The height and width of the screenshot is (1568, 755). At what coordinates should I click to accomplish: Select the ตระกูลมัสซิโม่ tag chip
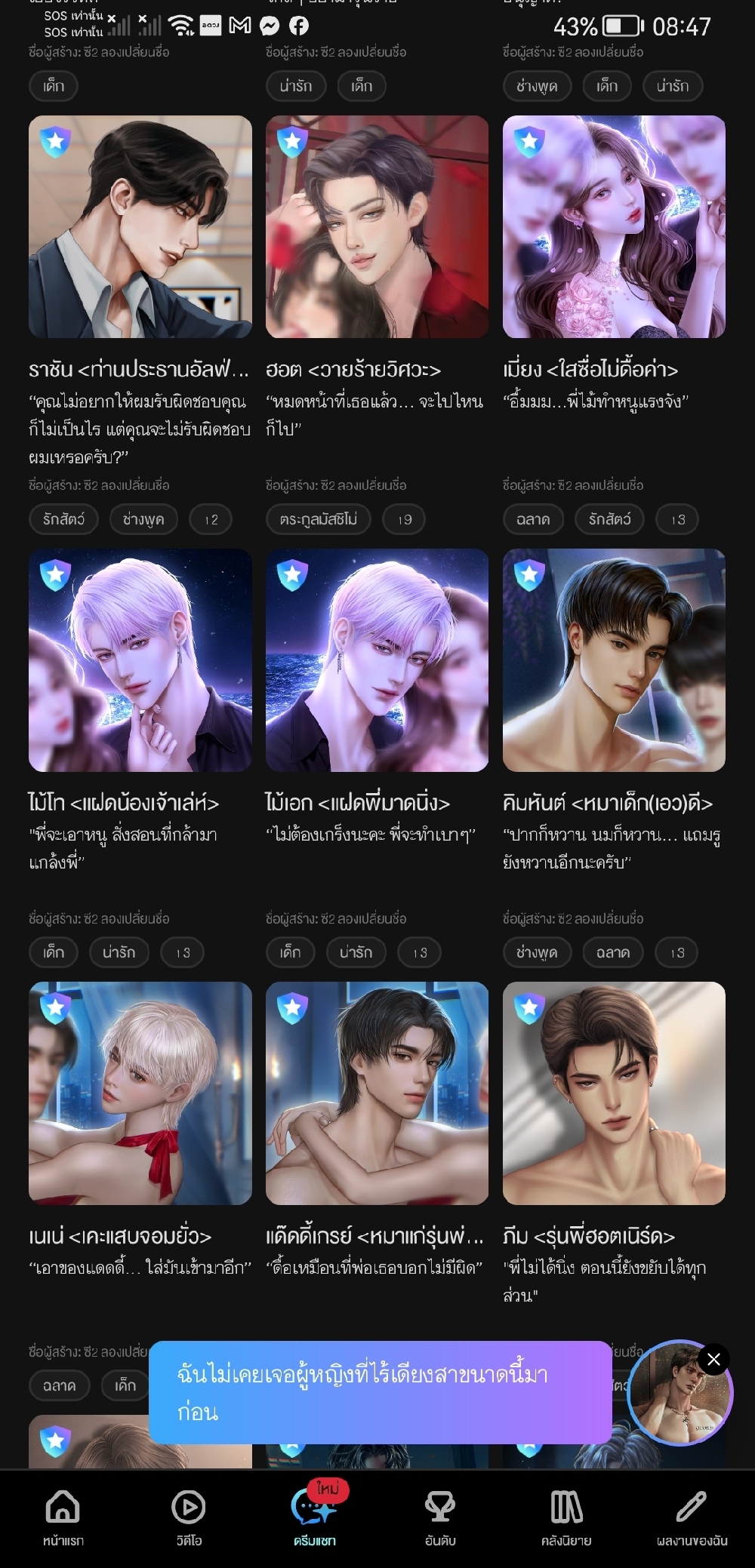(318, 519)
